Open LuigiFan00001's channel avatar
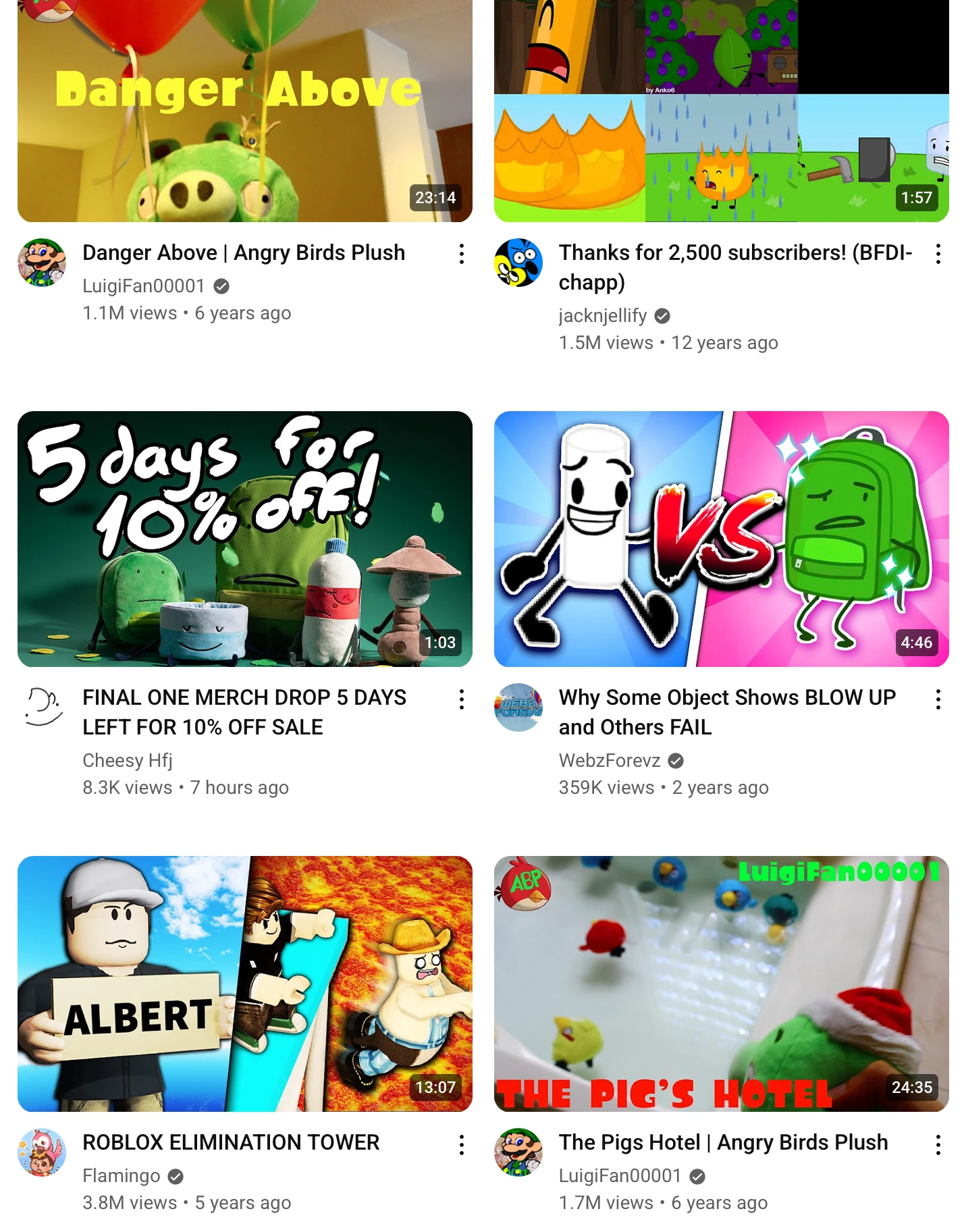Image resolution: width=964 pixels, height=1232 pixels. click(x=41, y=264)
